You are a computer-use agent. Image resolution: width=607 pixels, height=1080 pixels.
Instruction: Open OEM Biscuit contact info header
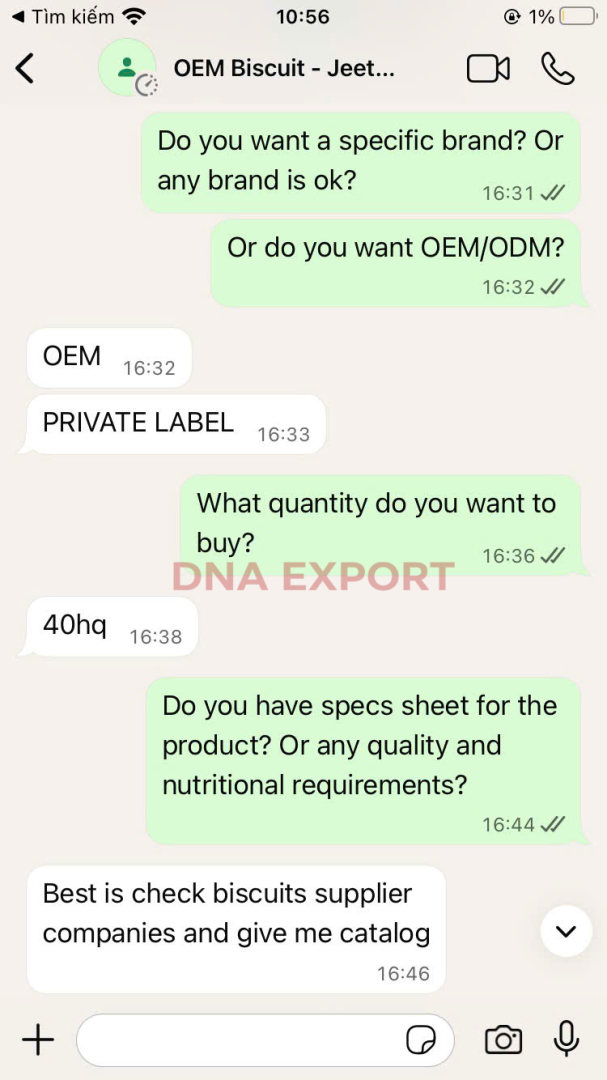284,68
